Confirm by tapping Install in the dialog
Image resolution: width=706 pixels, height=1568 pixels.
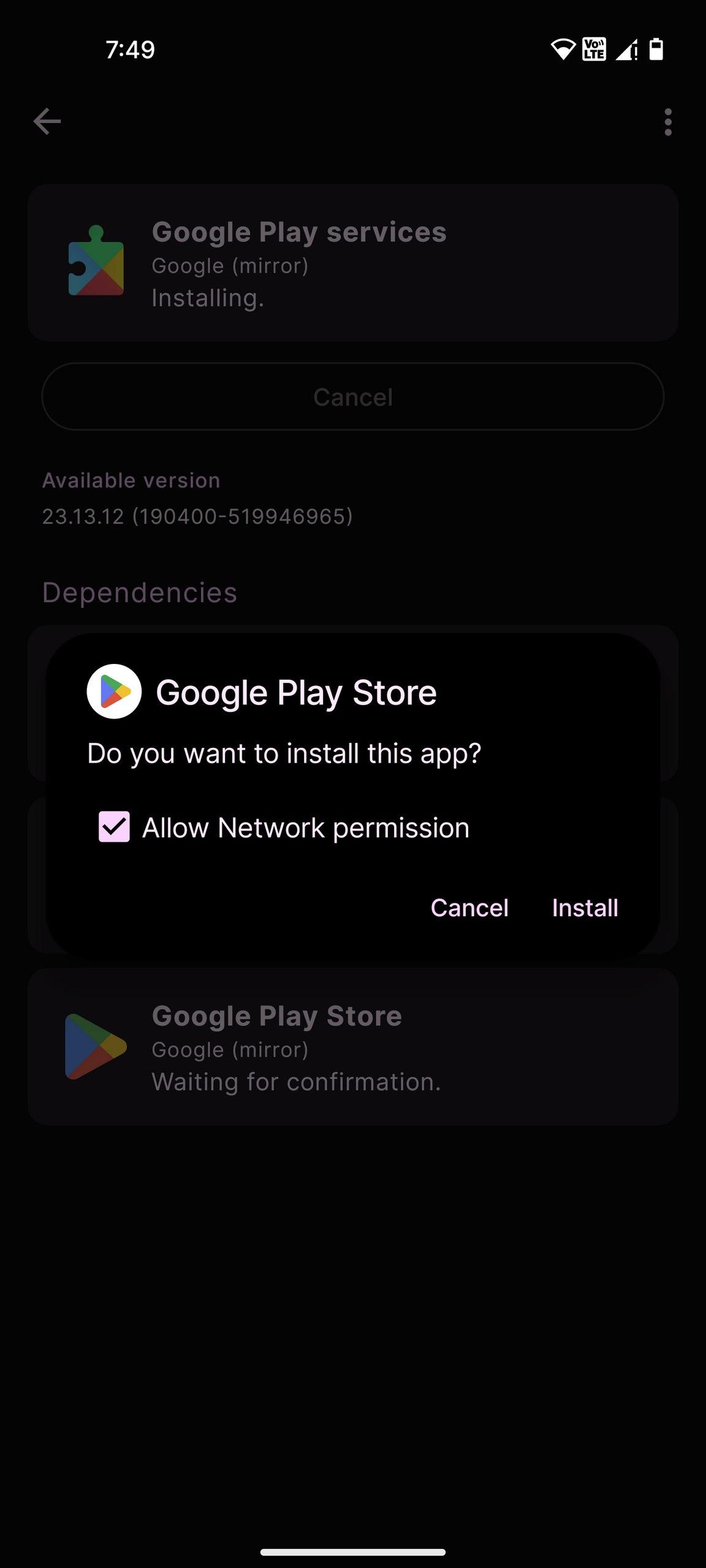(585, 908)
